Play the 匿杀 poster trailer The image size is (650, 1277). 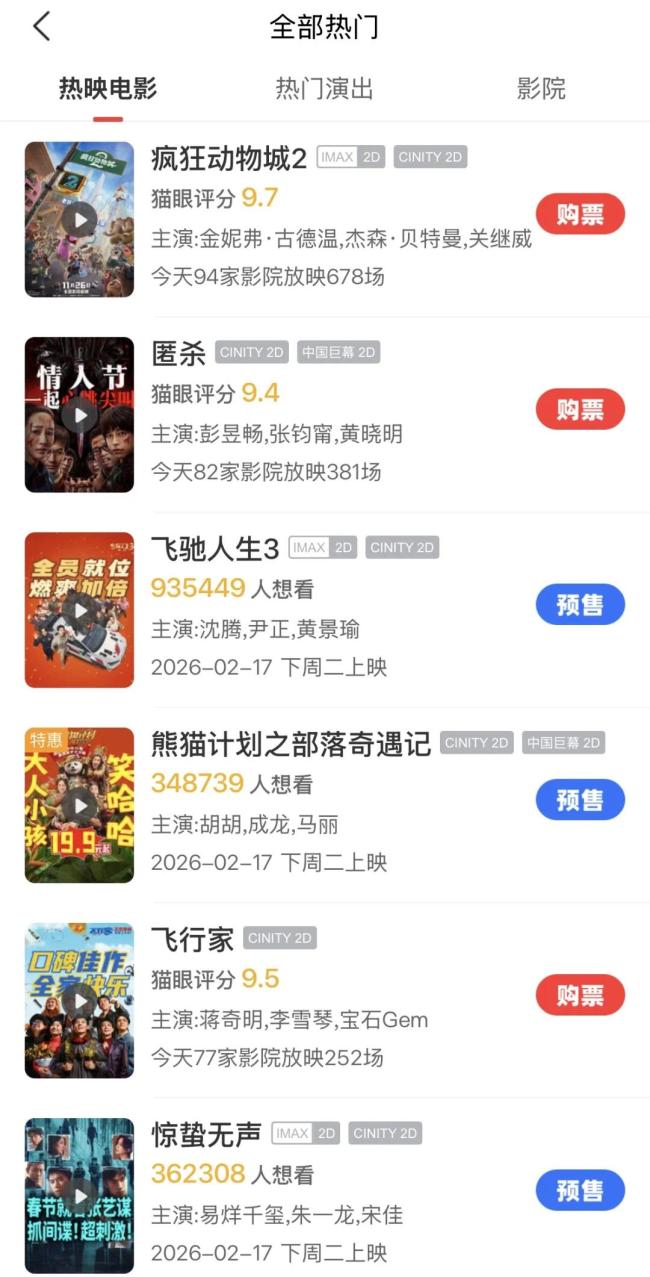click(79, 414)
